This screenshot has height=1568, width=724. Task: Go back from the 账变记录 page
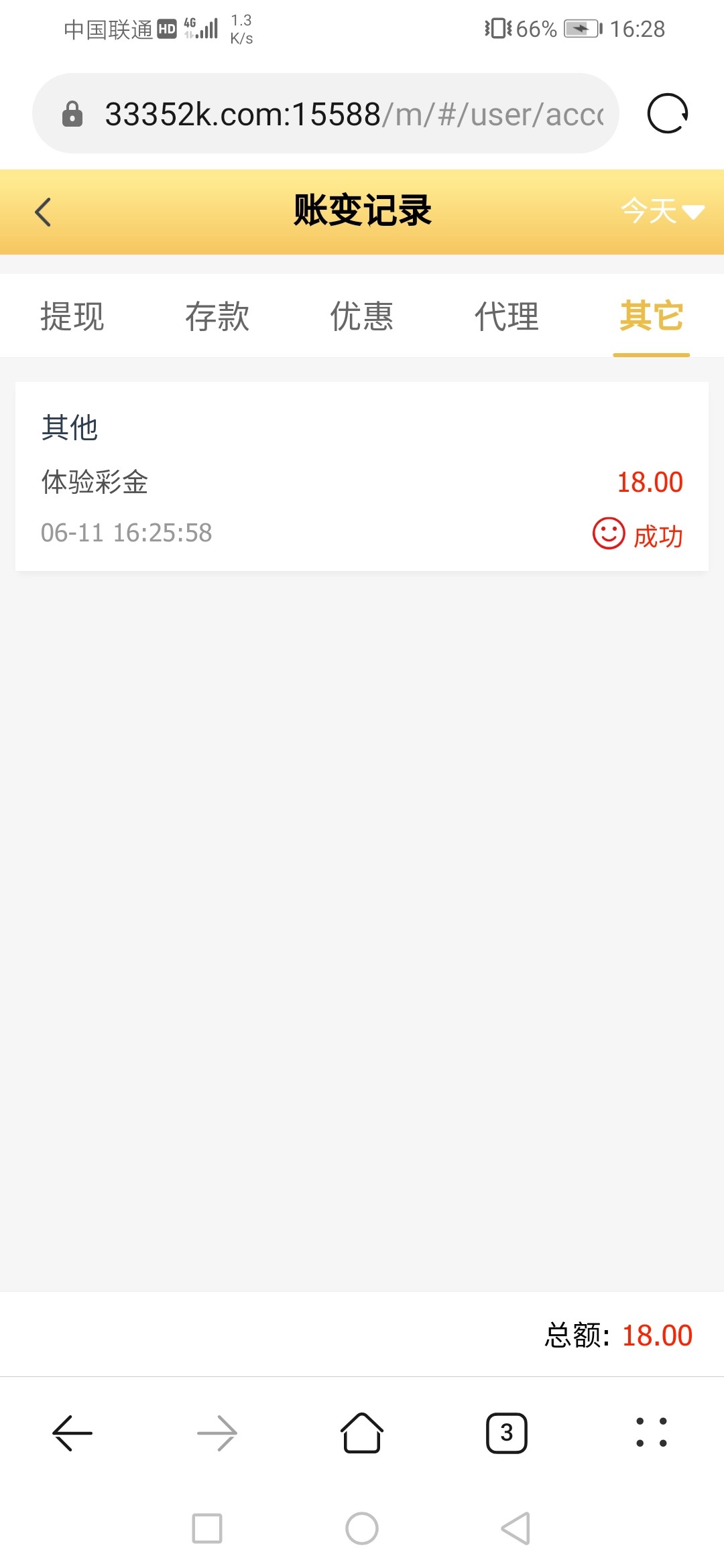point(44,212)
